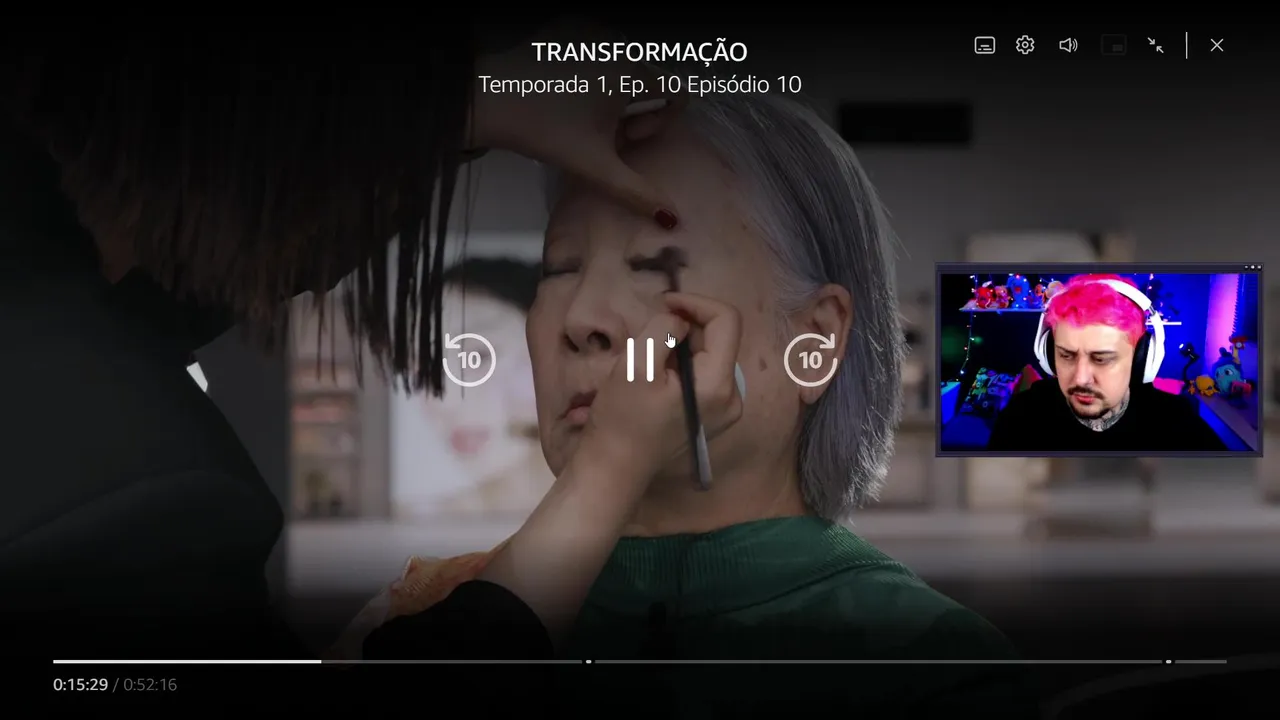This screenshot has height=720, width=1280.
Task: Rewind the video 10 seconds
Action: 469,360
